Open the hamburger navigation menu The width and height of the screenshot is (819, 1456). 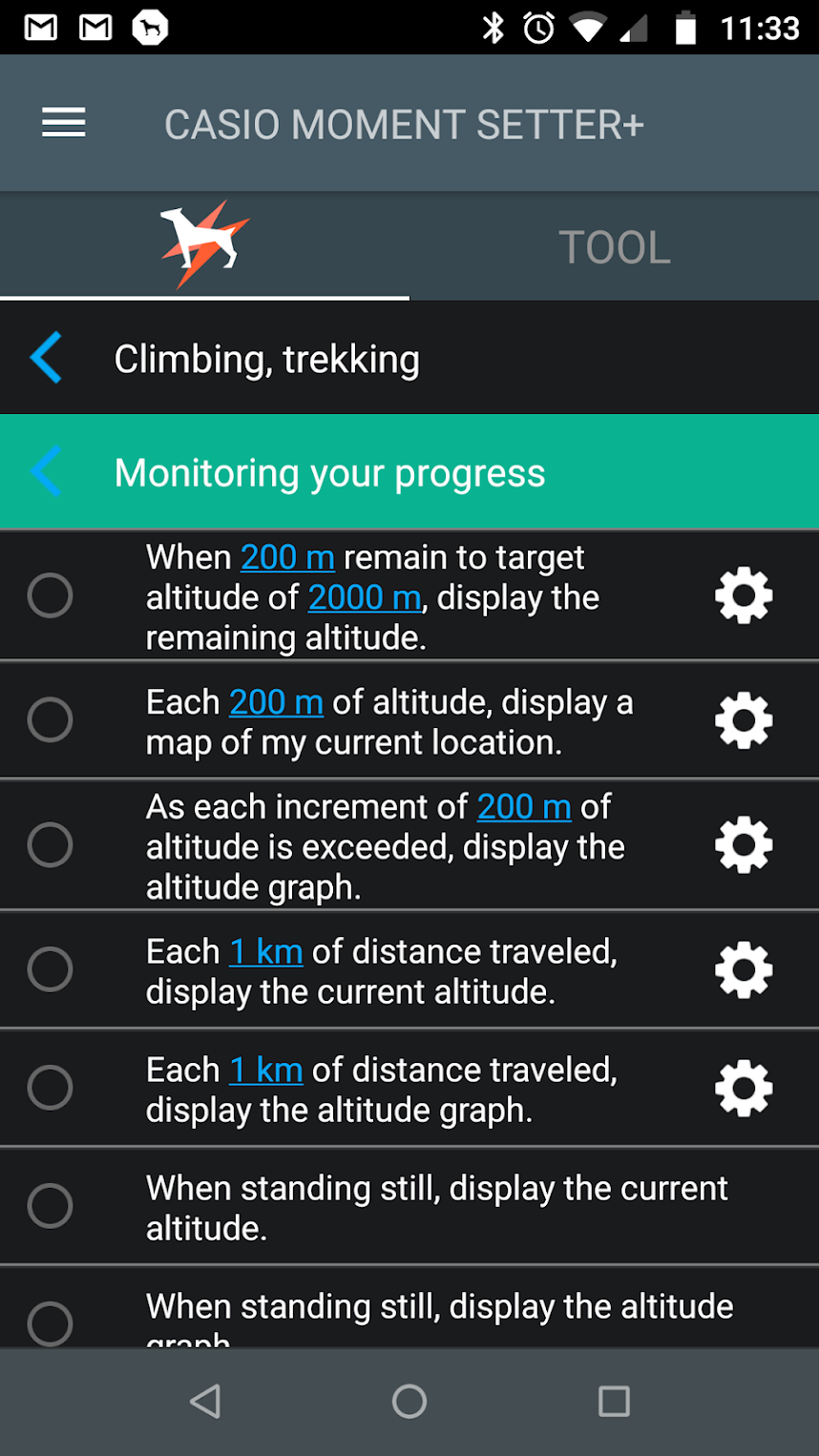[x=64, y=123]
